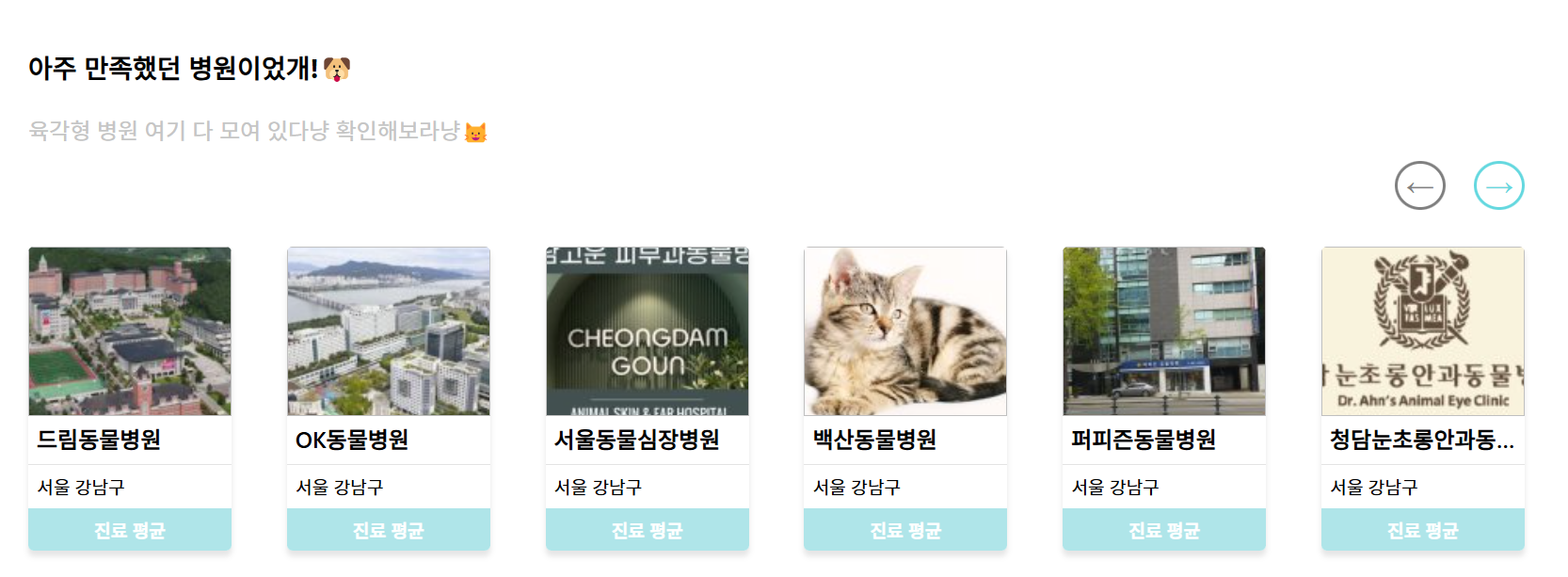
Task: Show next hospitals with the right arrow
Action: (x=1498, y=185)
